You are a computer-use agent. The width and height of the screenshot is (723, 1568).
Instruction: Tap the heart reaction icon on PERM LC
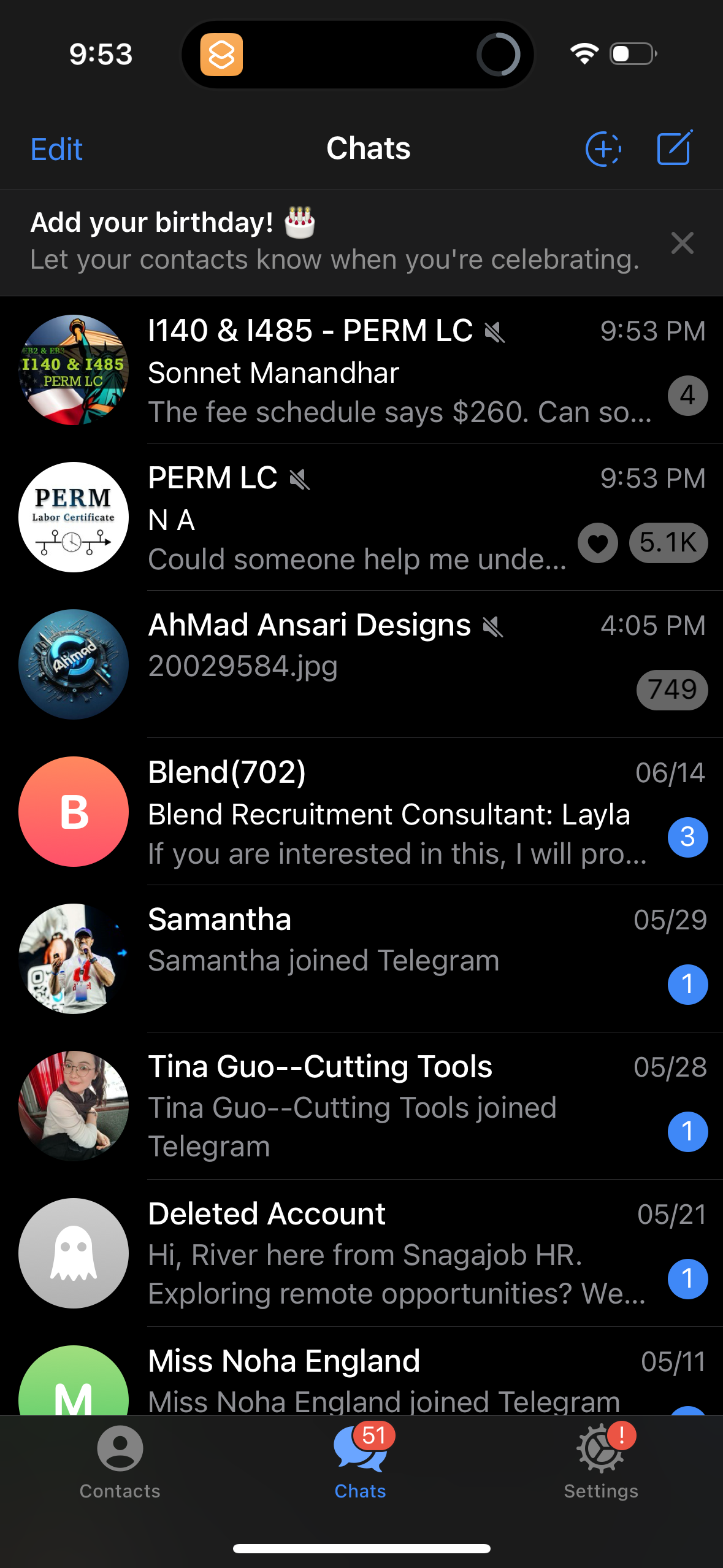pos(597,543)
